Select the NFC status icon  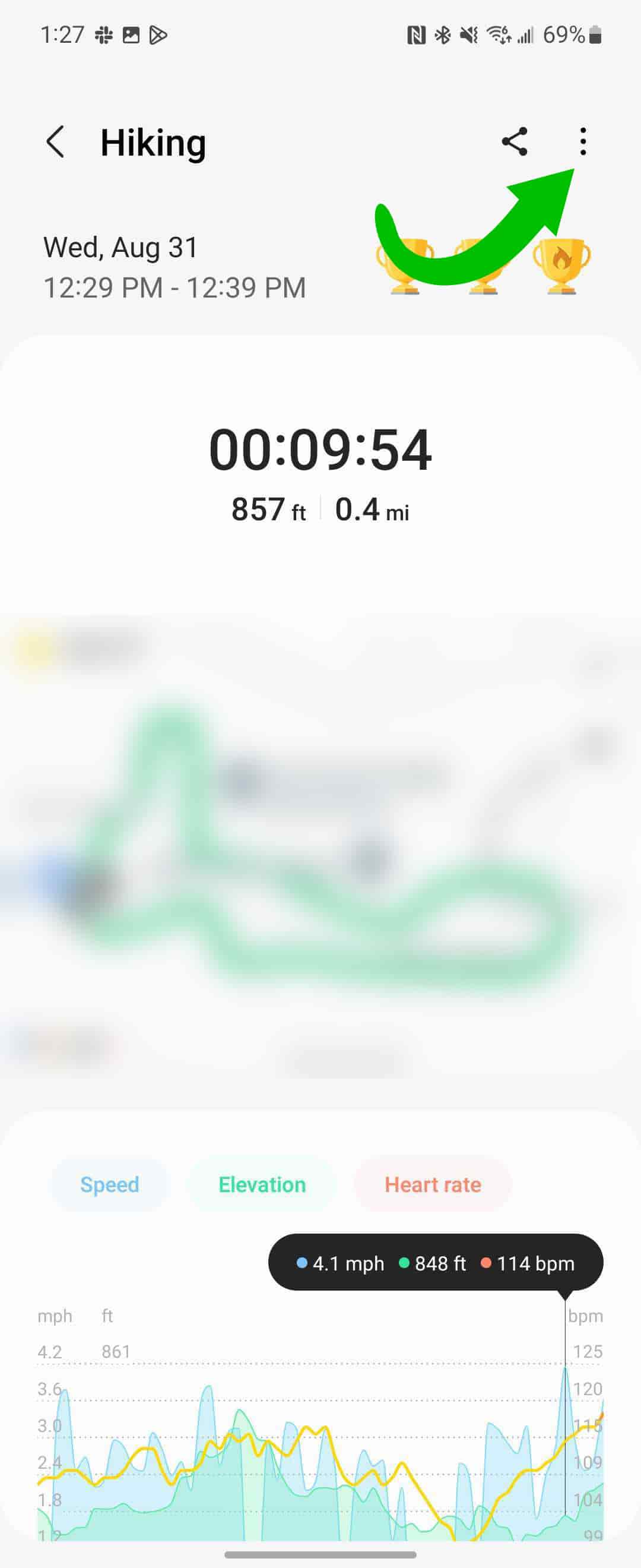tap(417, 36)
